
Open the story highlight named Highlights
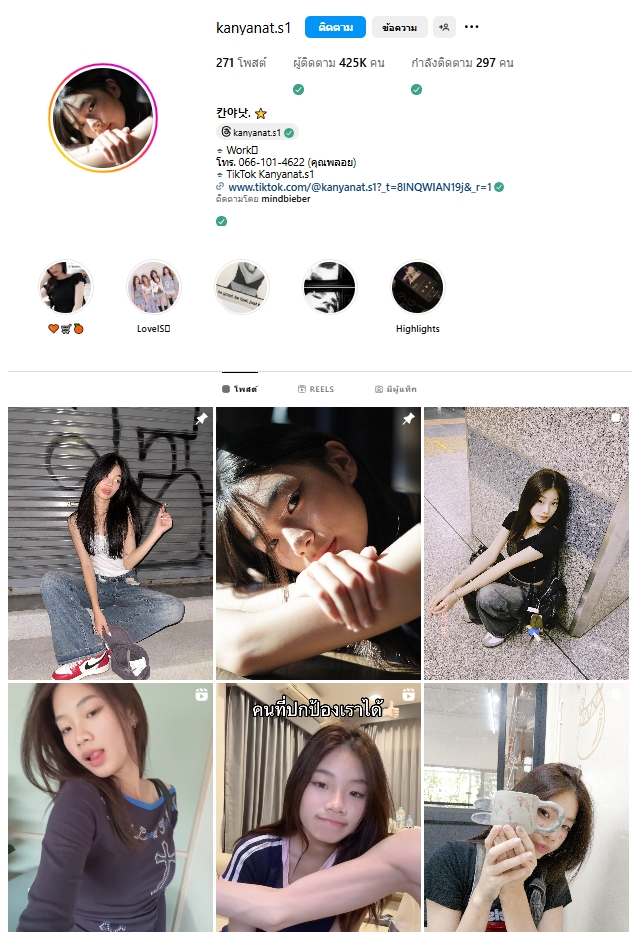(417, 288)
